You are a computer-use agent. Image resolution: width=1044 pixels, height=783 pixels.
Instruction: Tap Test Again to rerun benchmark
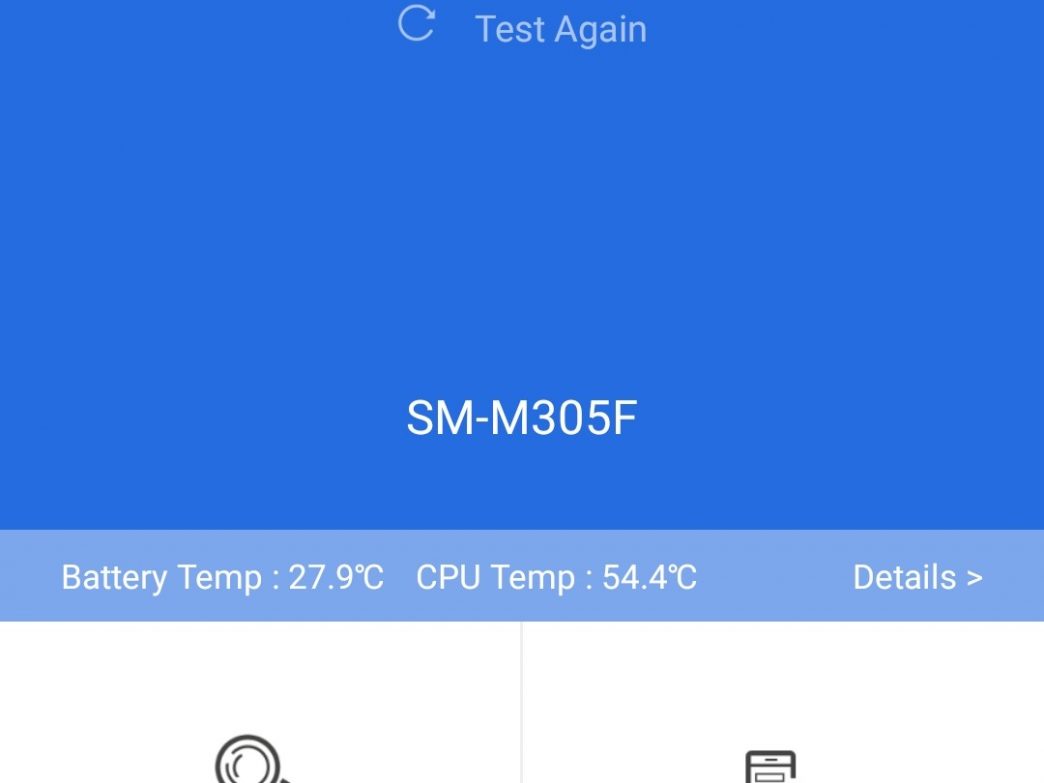[523, 27]
